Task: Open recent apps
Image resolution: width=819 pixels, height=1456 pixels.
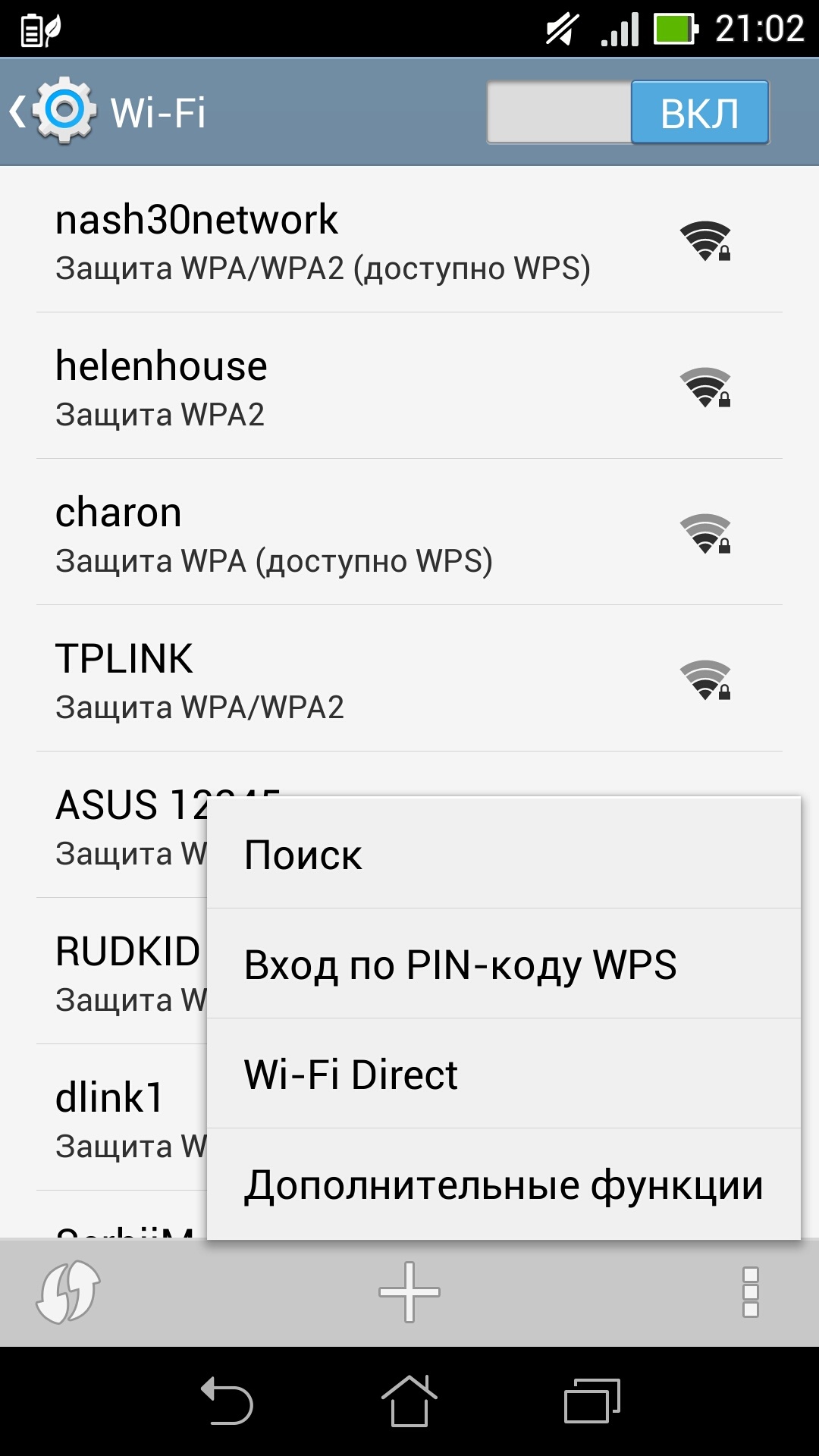Action: 592,1401
